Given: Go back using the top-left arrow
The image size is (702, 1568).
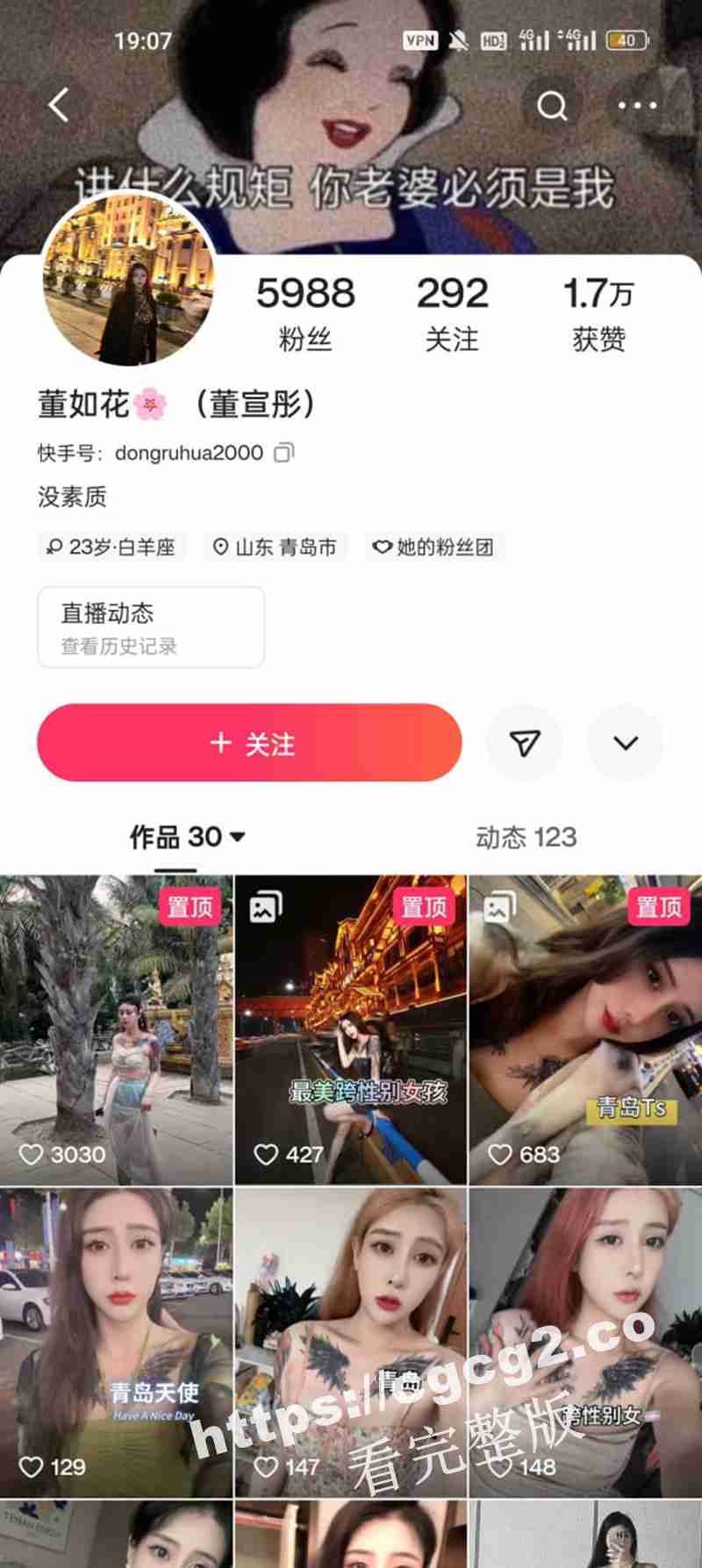Looking at the screenshot, I should tap(59, 105).
